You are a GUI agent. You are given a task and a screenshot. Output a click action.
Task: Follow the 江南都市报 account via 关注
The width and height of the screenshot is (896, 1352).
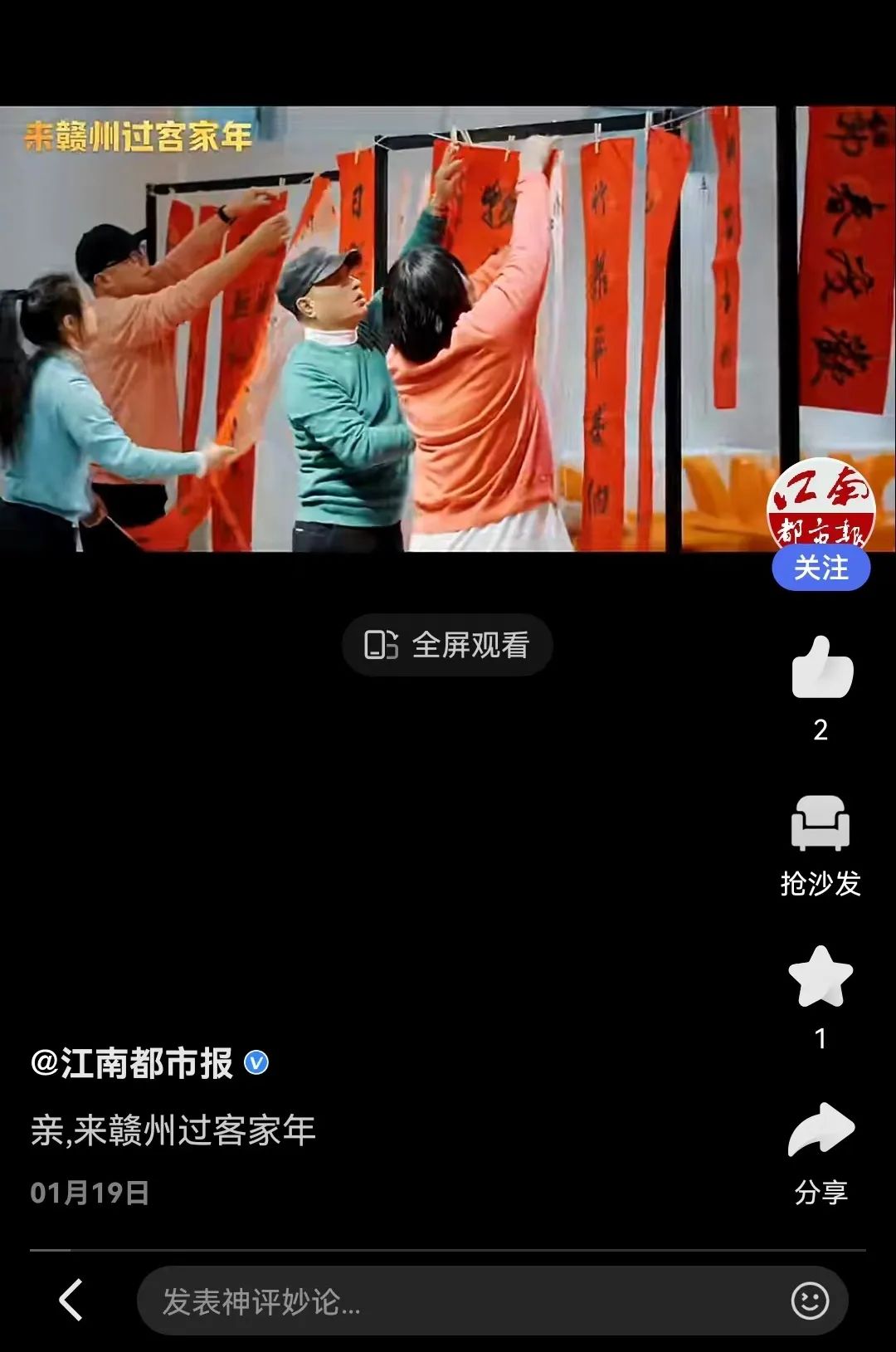coord(821,569)
